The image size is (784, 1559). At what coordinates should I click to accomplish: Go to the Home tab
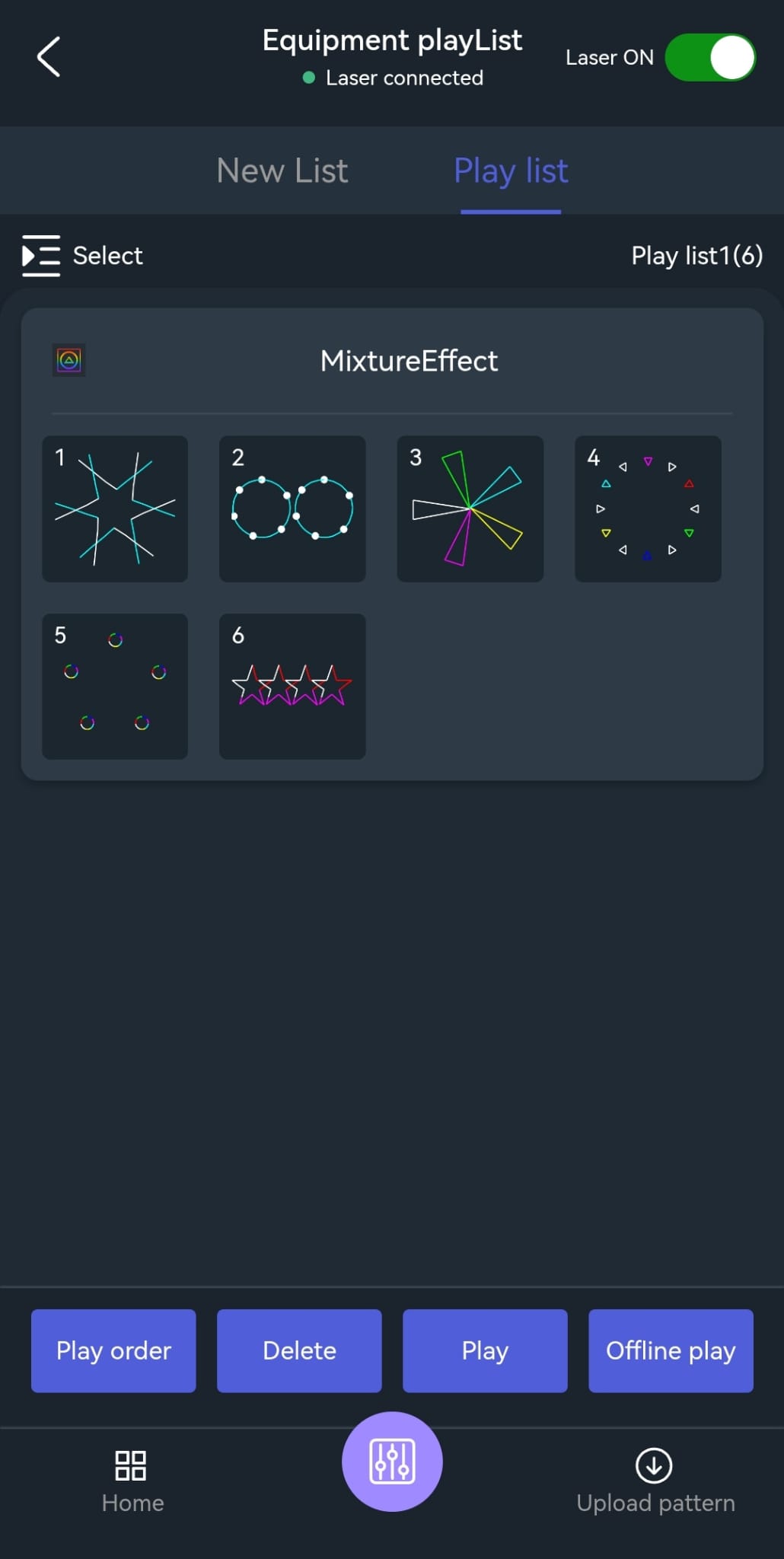pos(132,1481)
